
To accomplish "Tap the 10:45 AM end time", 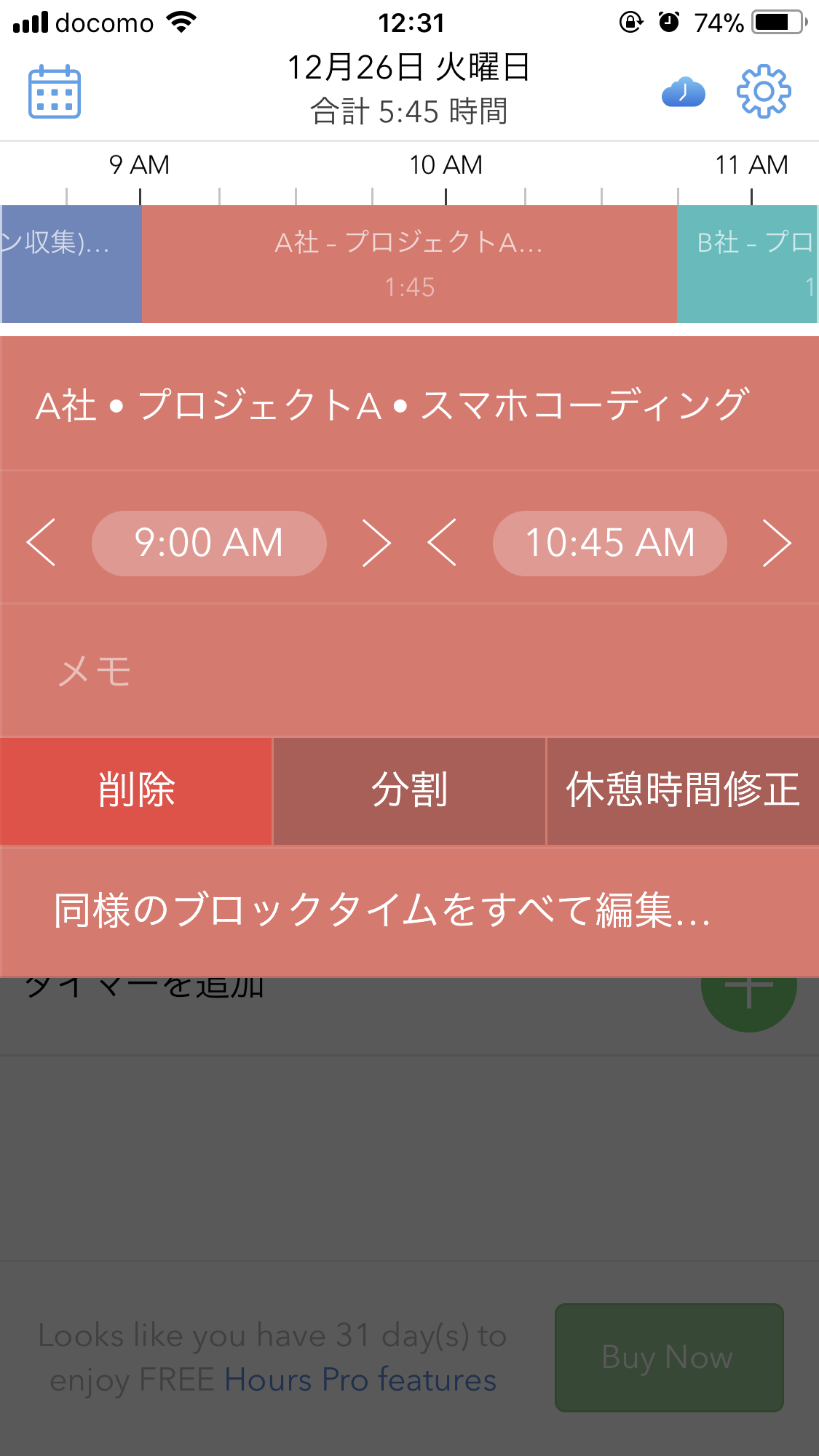I will 610,543.
